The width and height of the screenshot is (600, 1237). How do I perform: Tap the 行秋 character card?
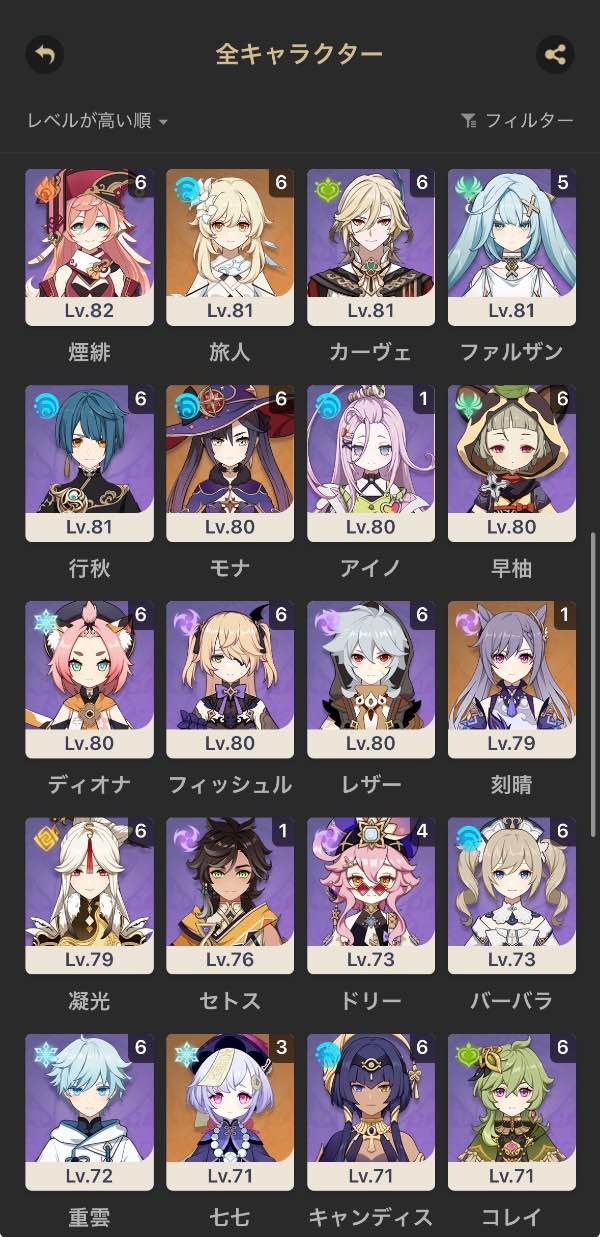[x=89, y=463]
